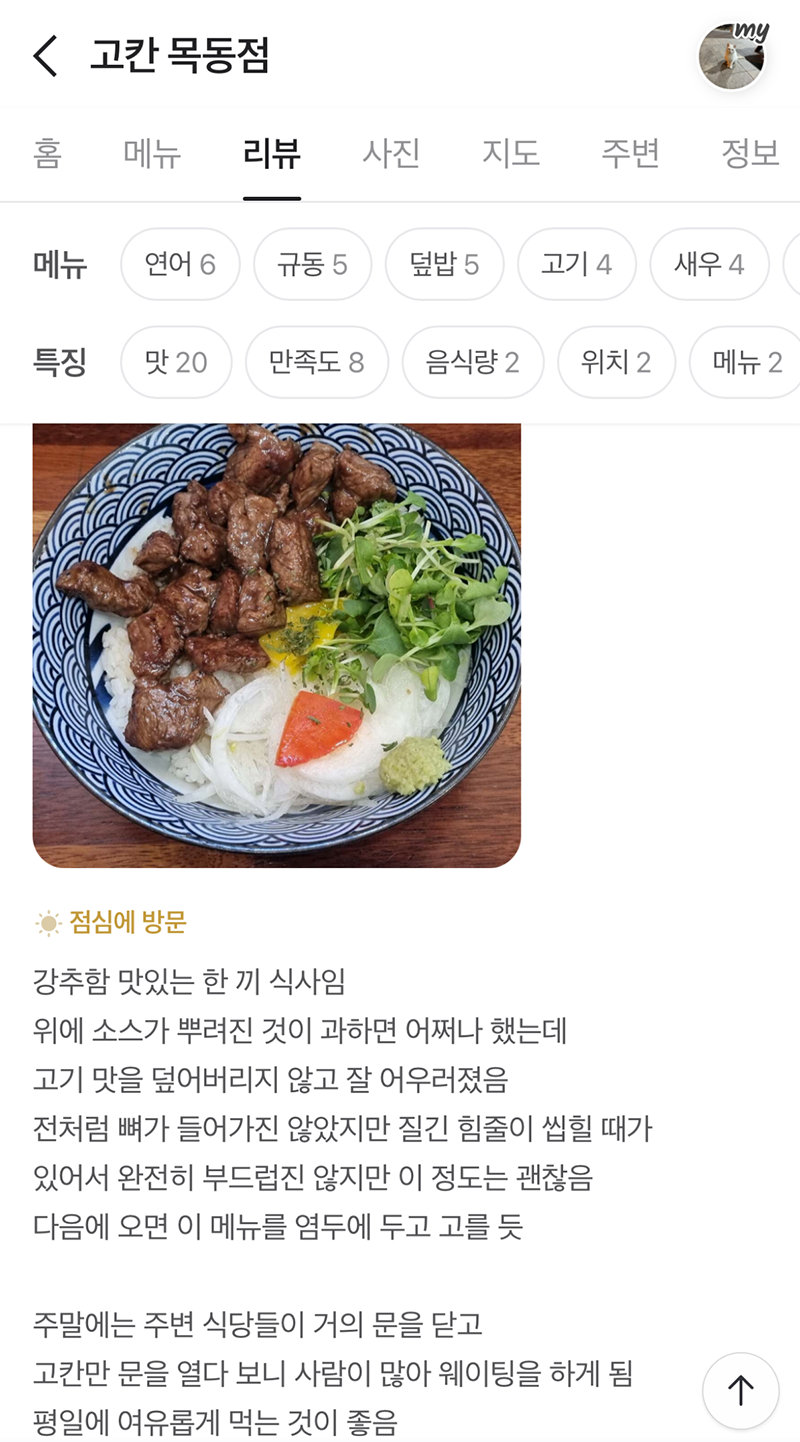The height and width of the screenshot is (1442, 800).
Task: Tap the scroll-to-top arrow button
Action: (x=740, y=1391)
